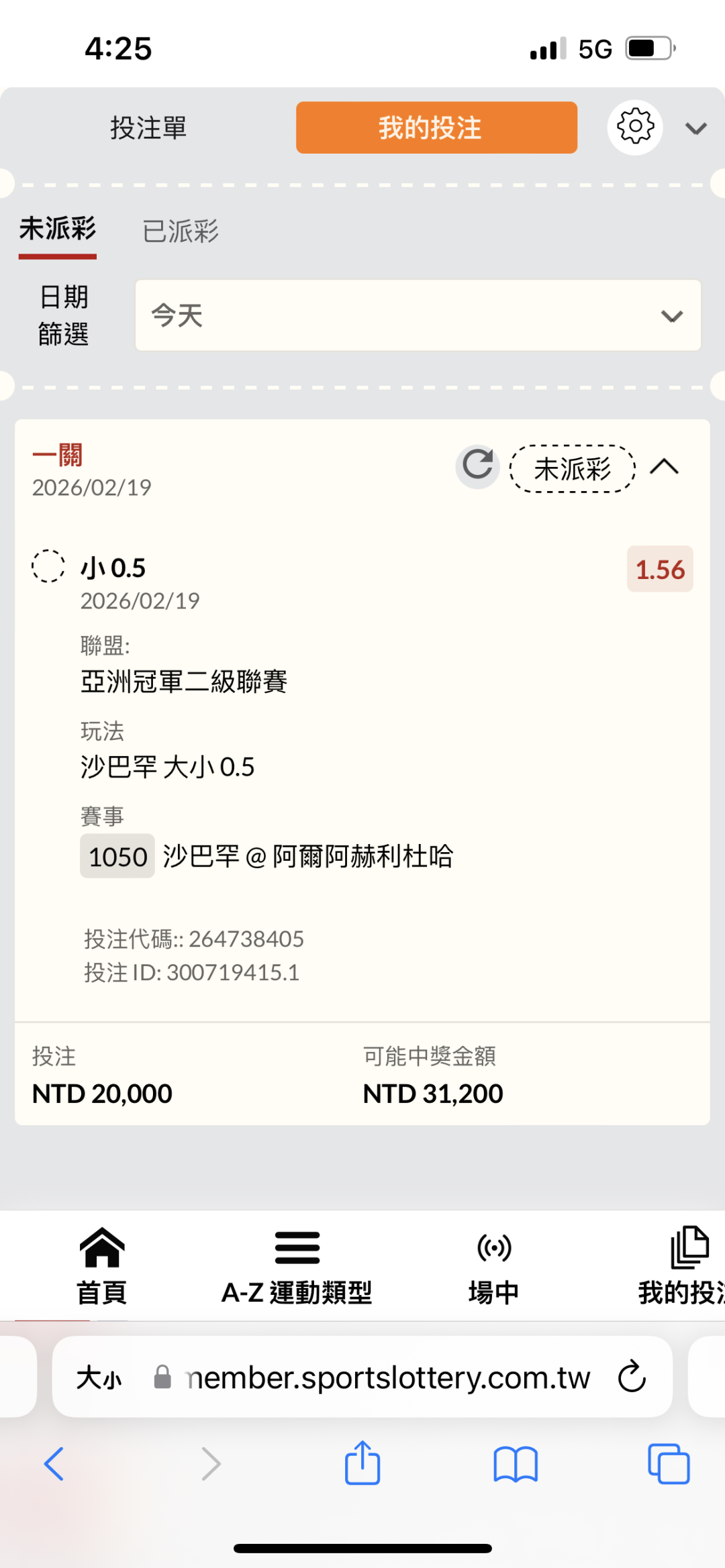Viewport: 725px width, 1568px height.
Task: Share this page
Action: coord(362,1463)
